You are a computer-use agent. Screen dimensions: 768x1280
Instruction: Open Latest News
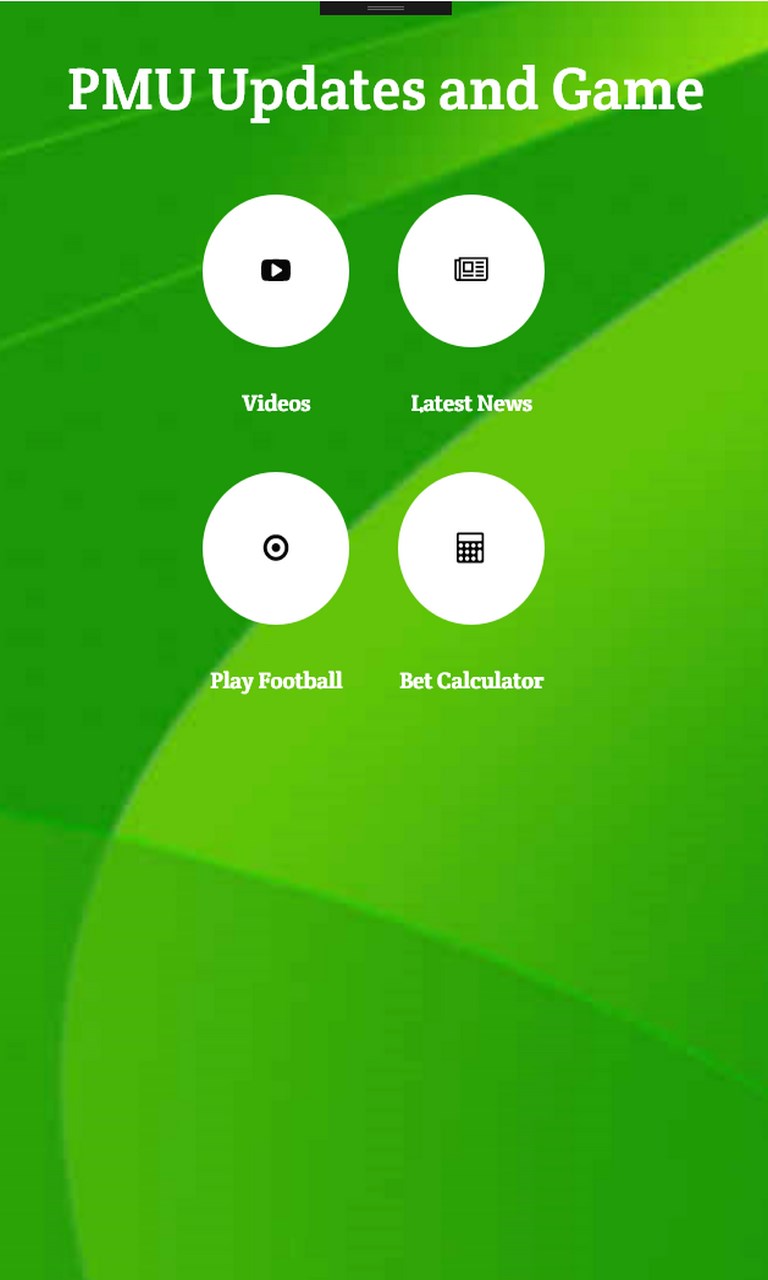(x=471, y=271)
